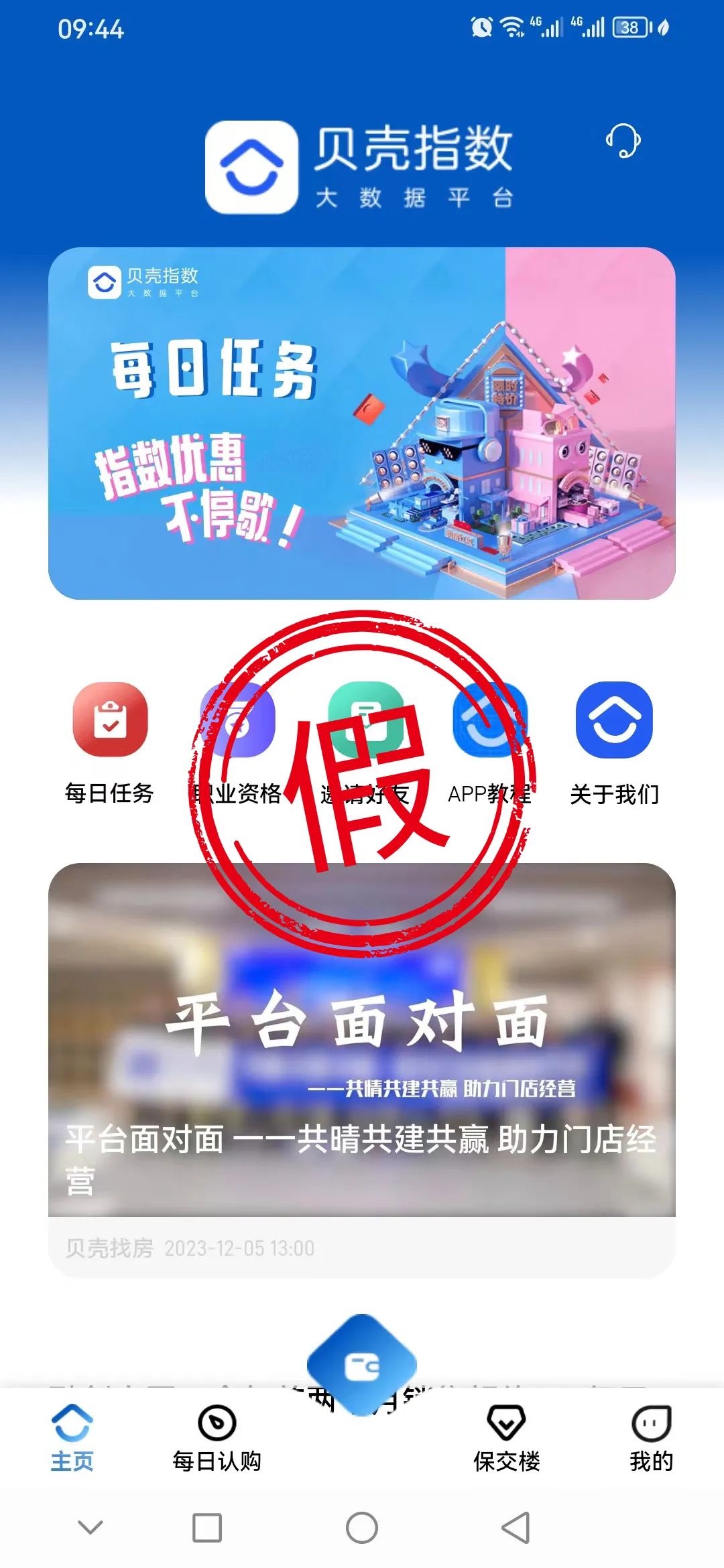724x1568 pixels.
Task: Open the 每日任务 banner
Action: point(361,423)
